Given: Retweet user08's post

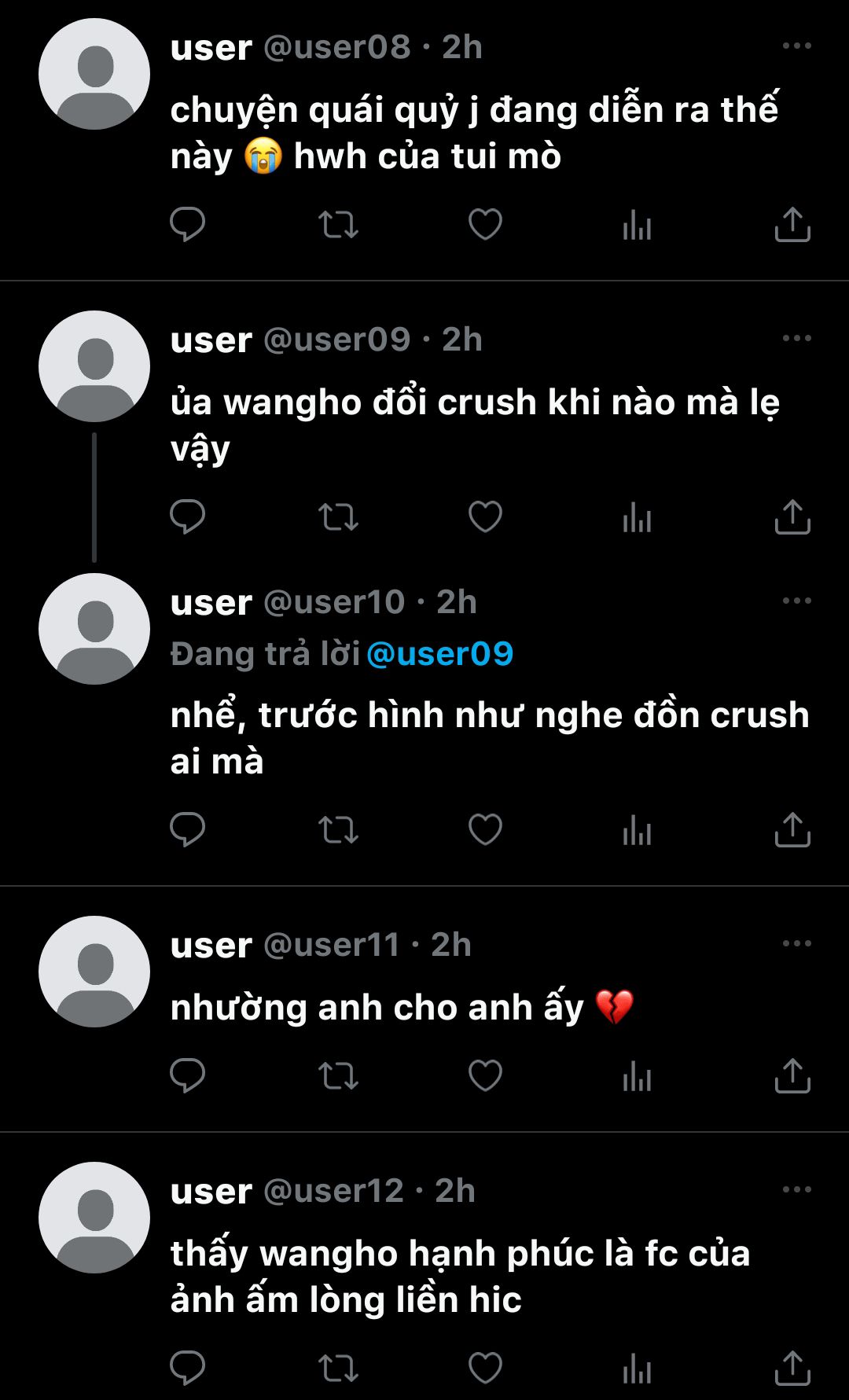Looking at the screenshot, I should pyautogui.click(x=338, y=225).
